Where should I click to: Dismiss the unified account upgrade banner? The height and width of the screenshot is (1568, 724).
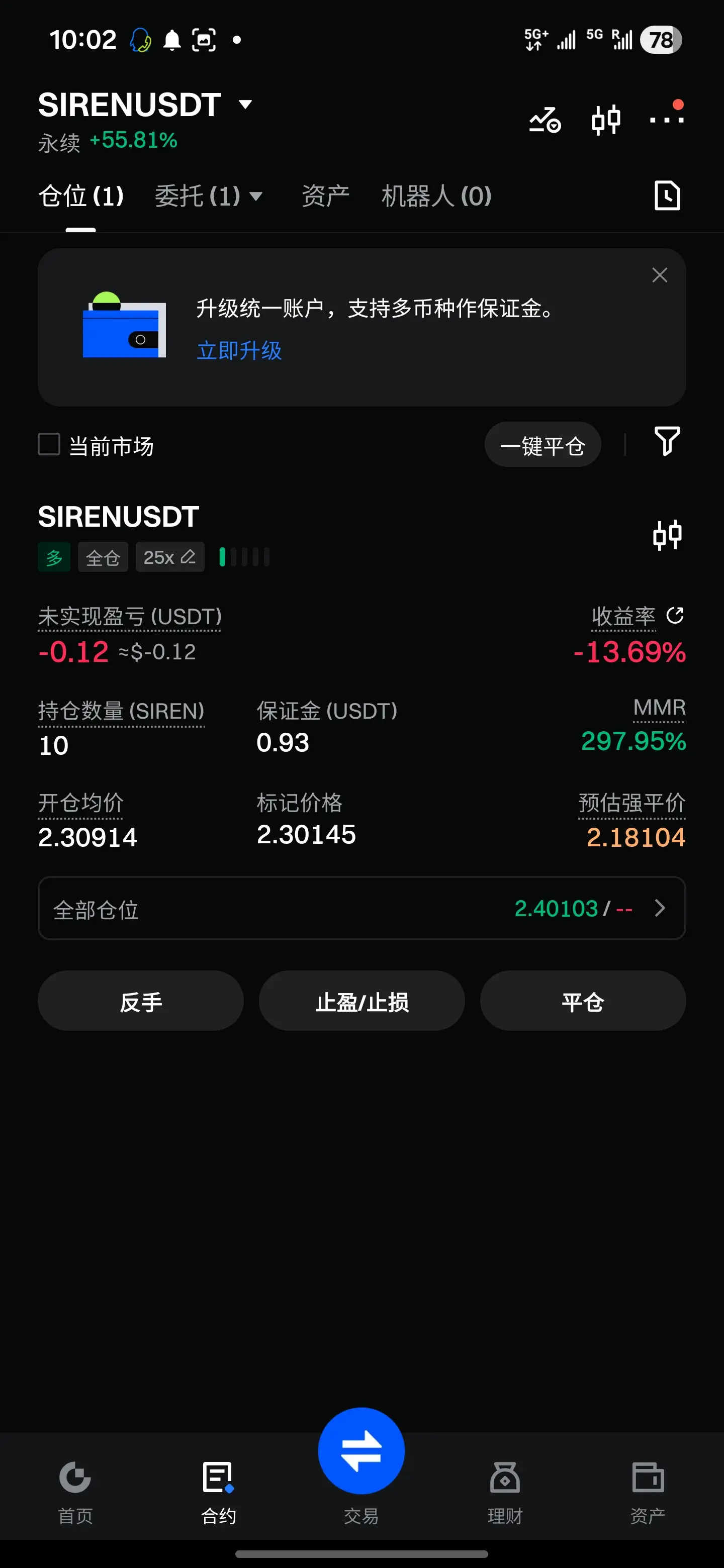click(x=660, y=275)
